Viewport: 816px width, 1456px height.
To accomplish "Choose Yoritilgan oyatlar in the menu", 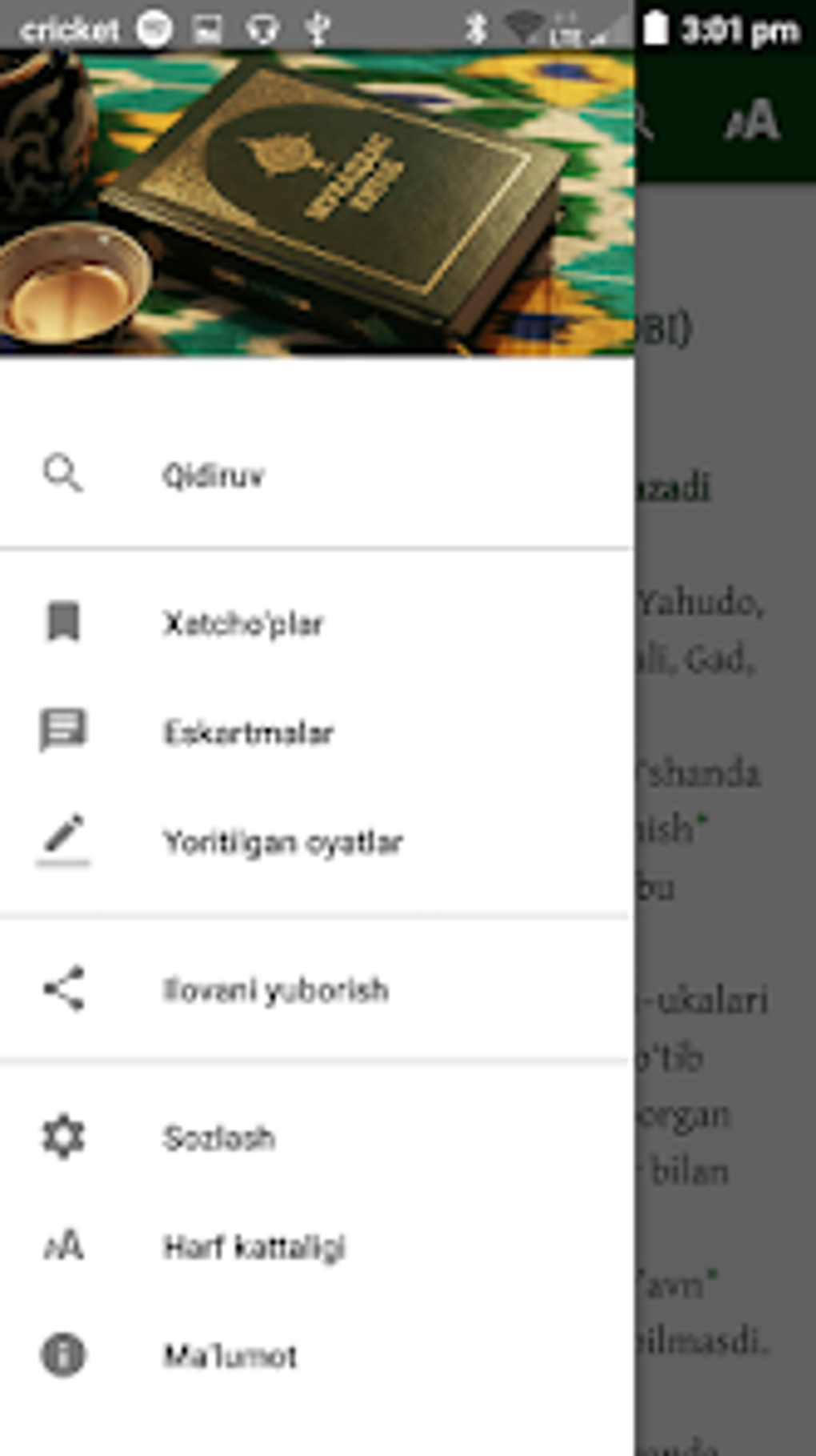I will point(283,840).
